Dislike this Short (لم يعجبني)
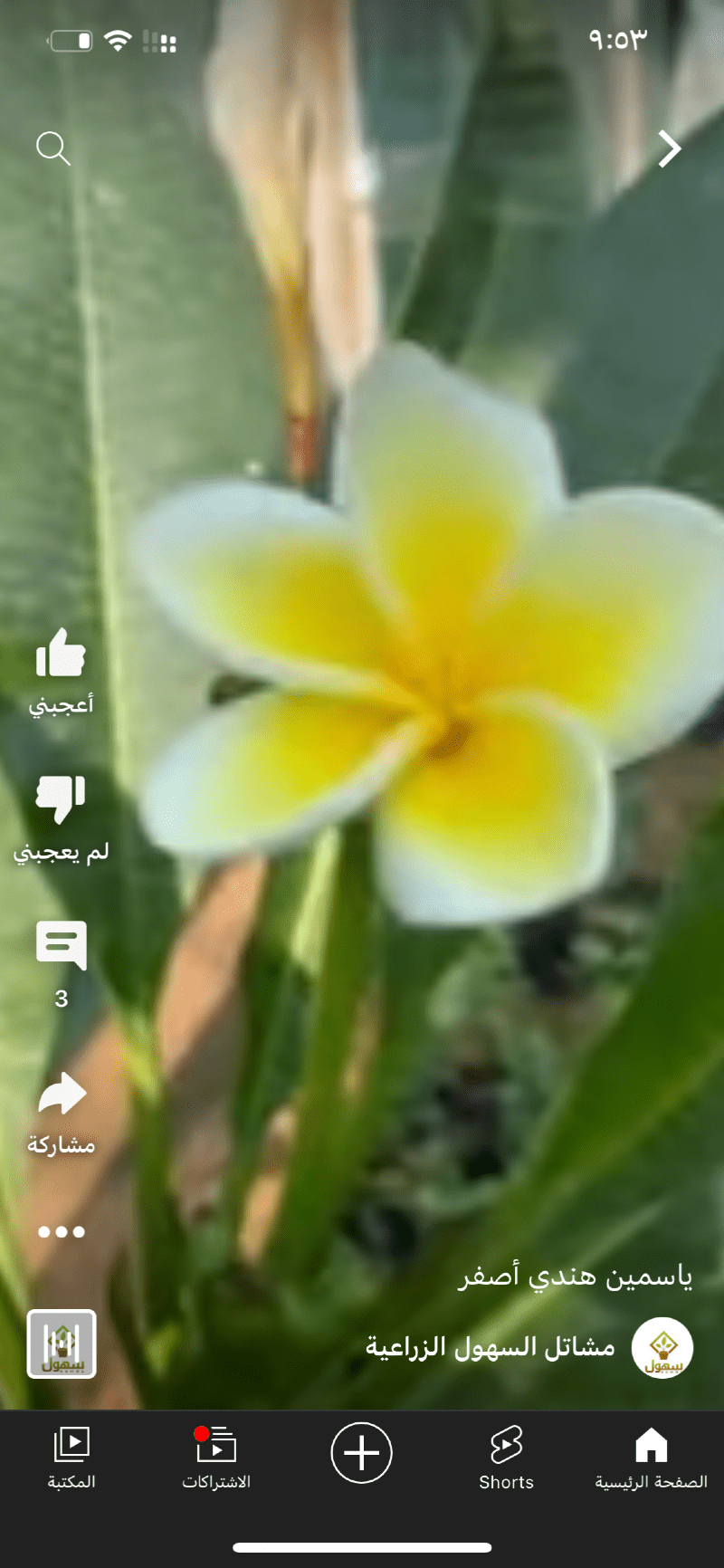Screen dimensions: 724x1568 pyautogui.click(x=61, y=799)
